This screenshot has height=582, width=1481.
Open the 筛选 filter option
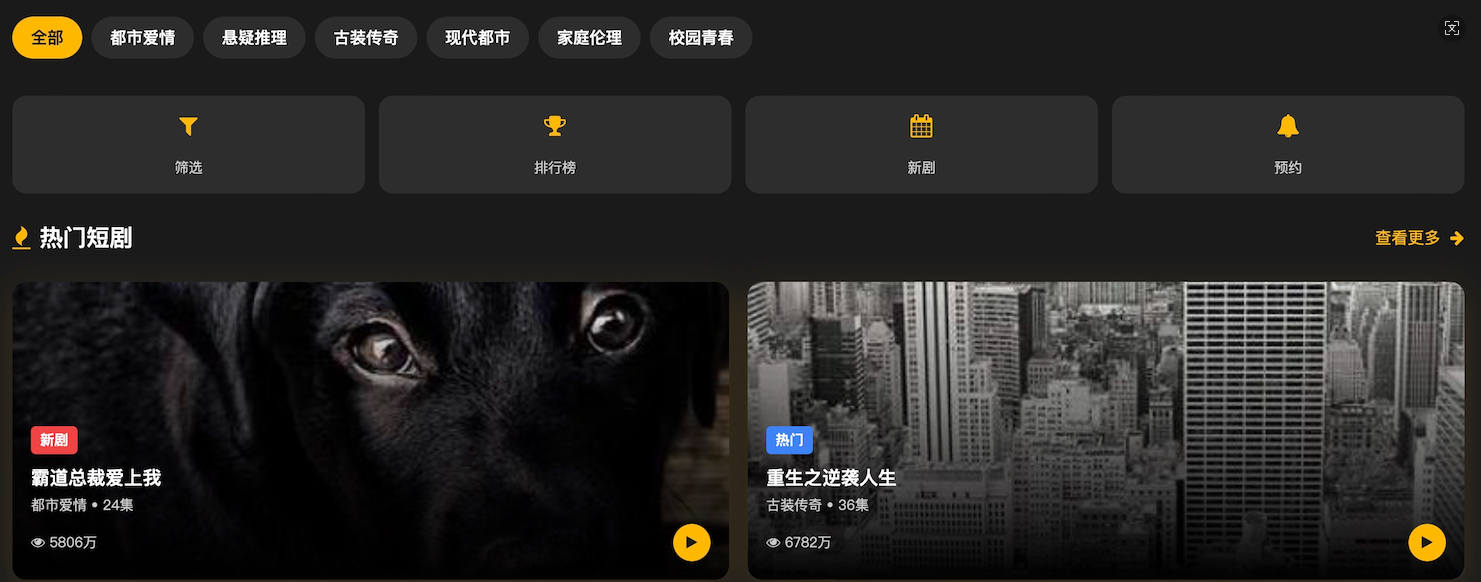[188, 145]
